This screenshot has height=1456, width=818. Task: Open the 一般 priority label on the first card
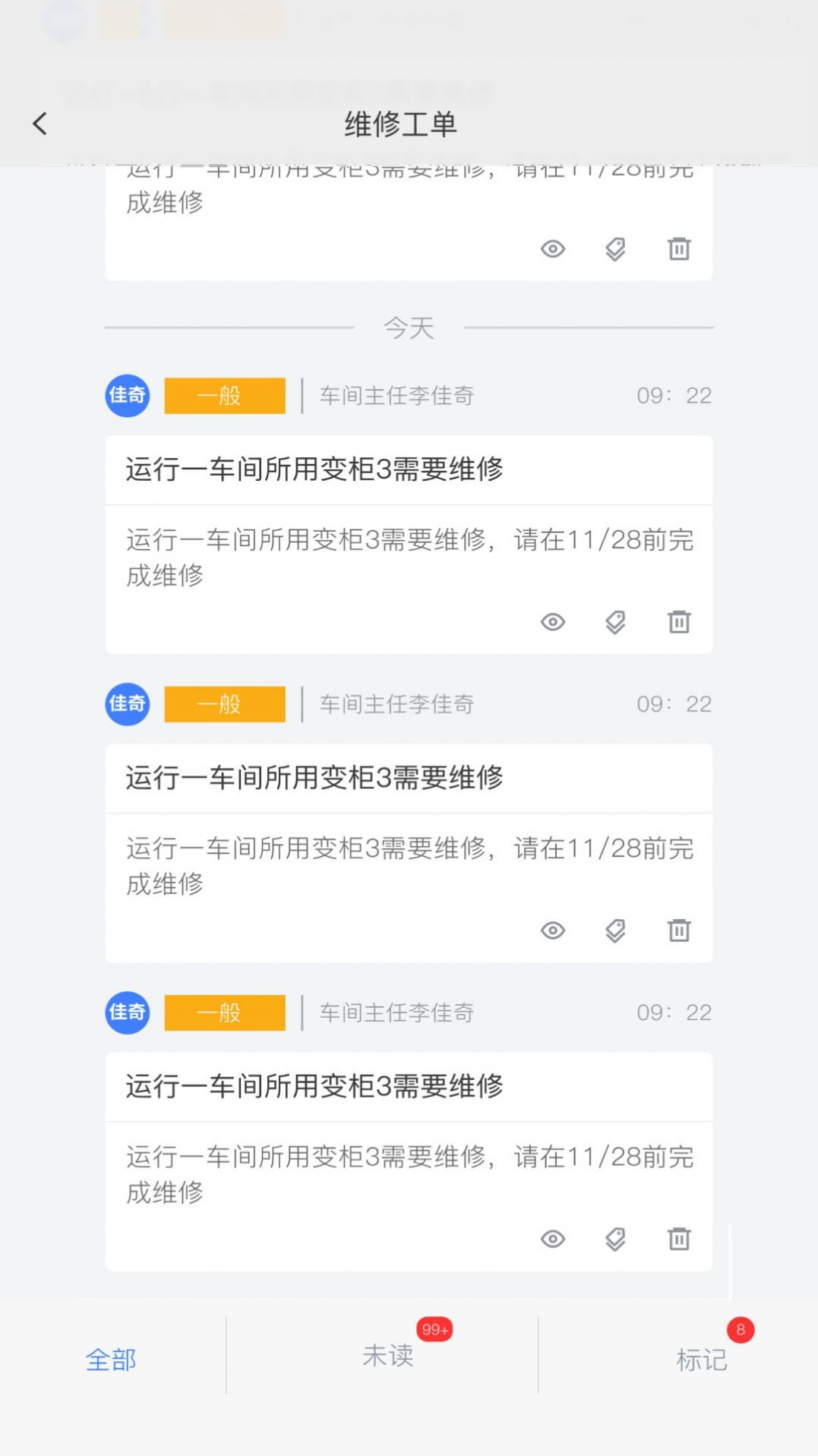[x=224, y=396]
